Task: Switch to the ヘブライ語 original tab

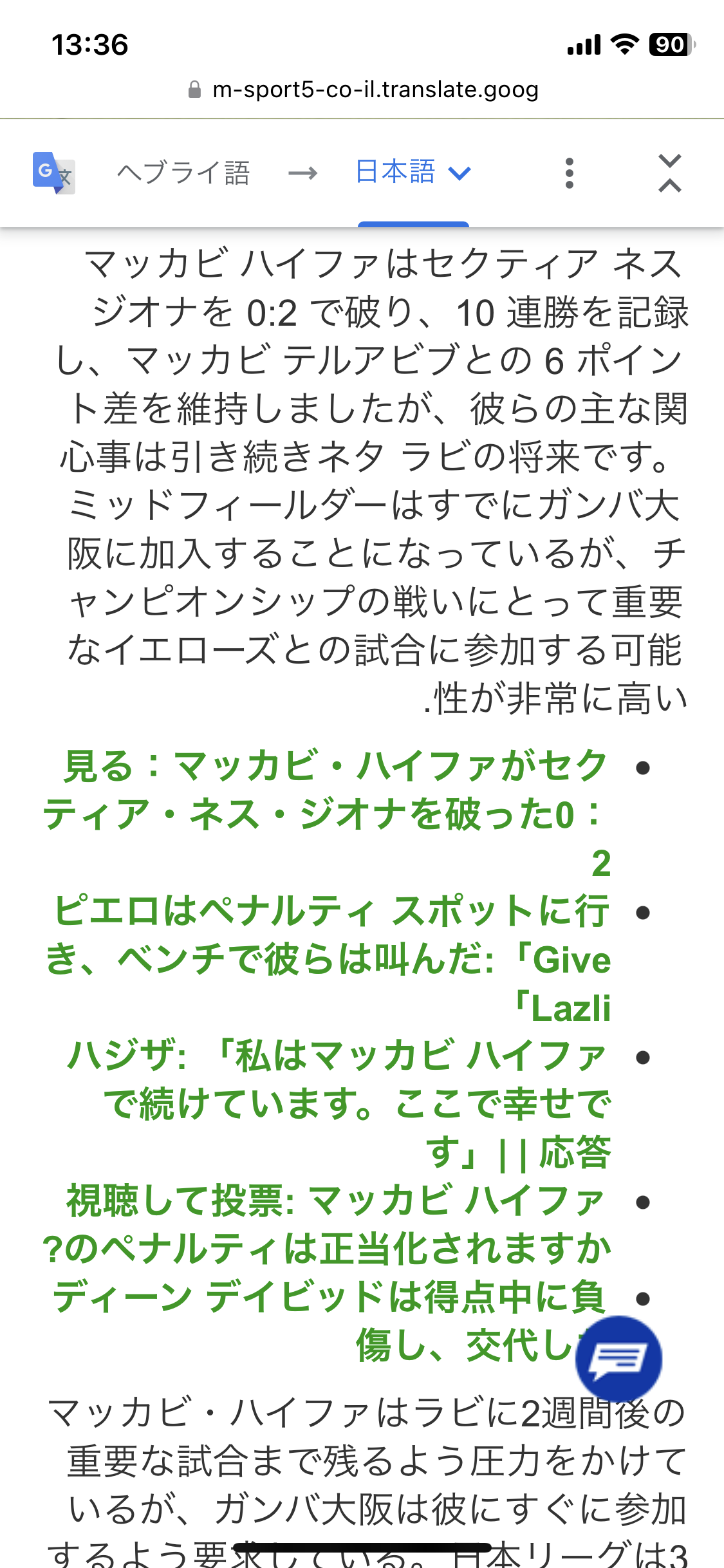Action: [x=183, y=173]
